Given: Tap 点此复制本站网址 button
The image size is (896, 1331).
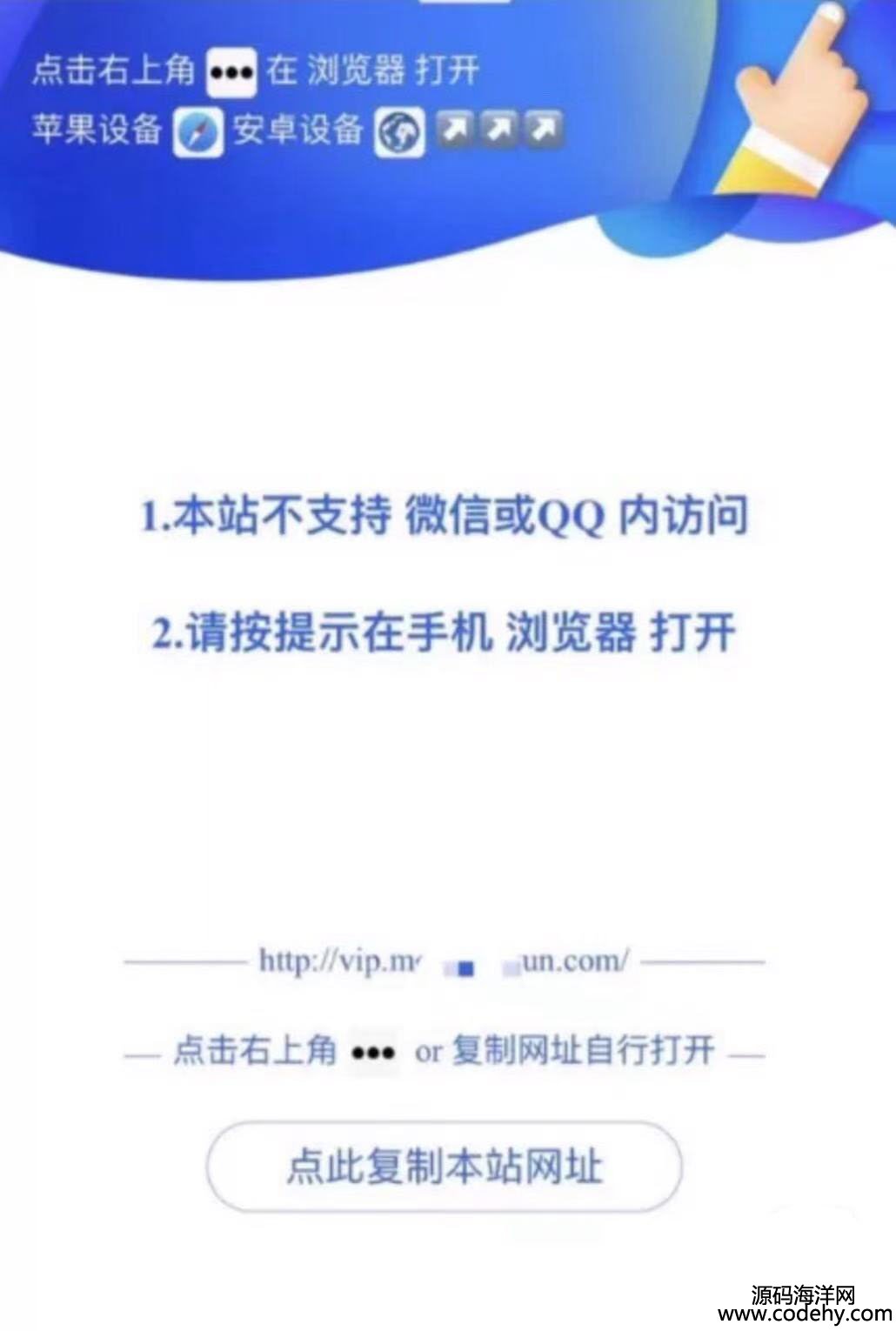Looking at the screenshot, I should 444,1167.
